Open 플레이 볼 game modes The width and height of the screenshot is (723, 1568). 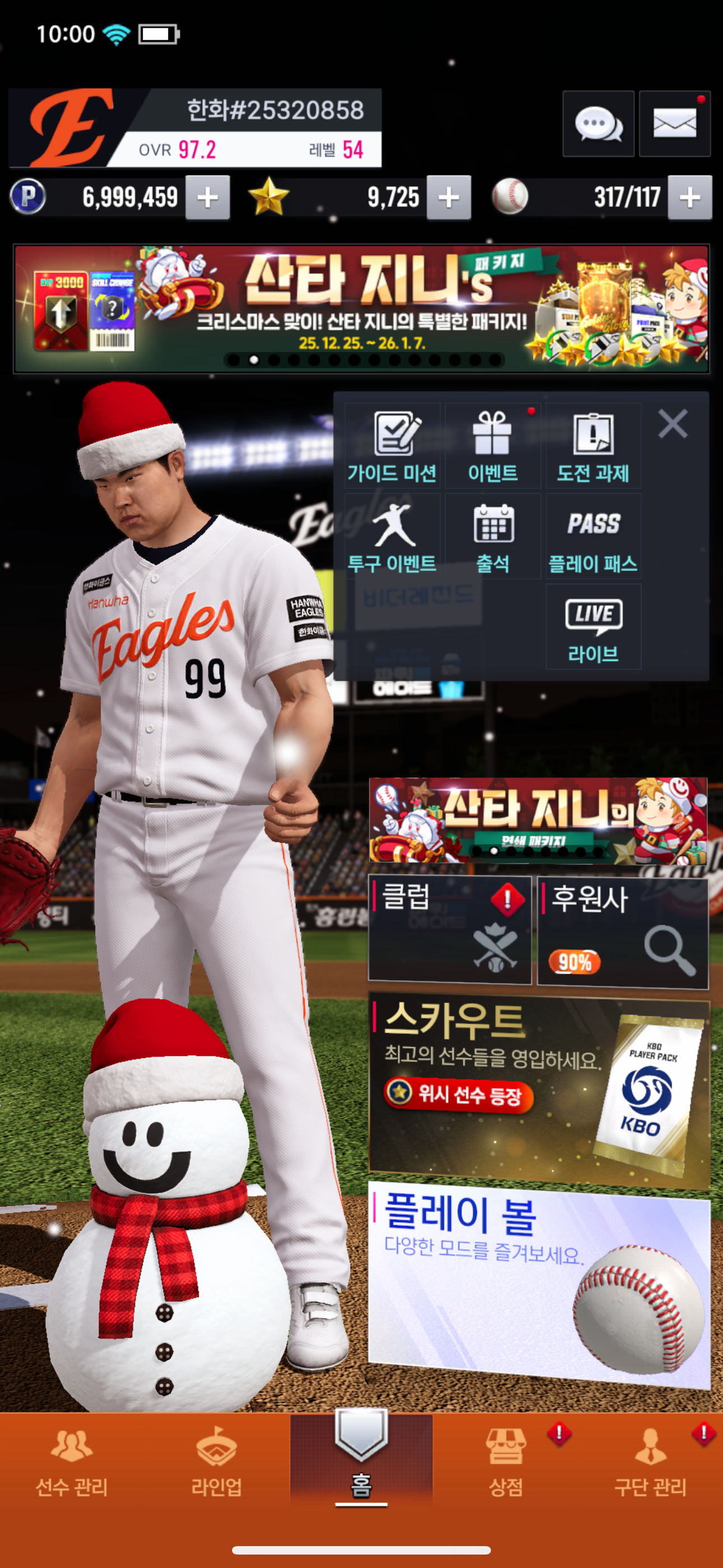(x=539, y=1283)
